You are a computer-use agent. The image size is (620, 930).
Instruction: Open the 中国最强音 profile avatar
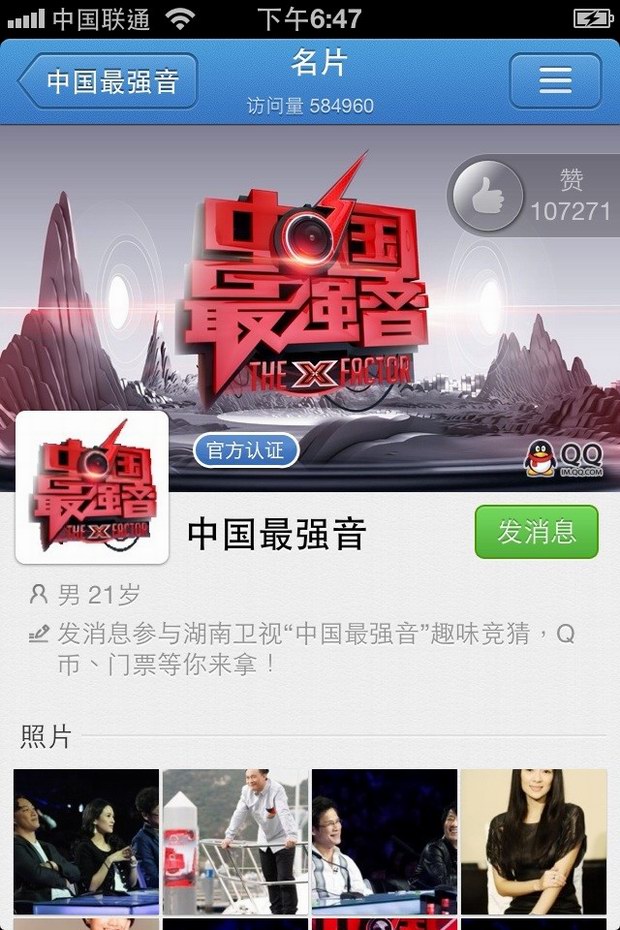[x=92, y=487]
